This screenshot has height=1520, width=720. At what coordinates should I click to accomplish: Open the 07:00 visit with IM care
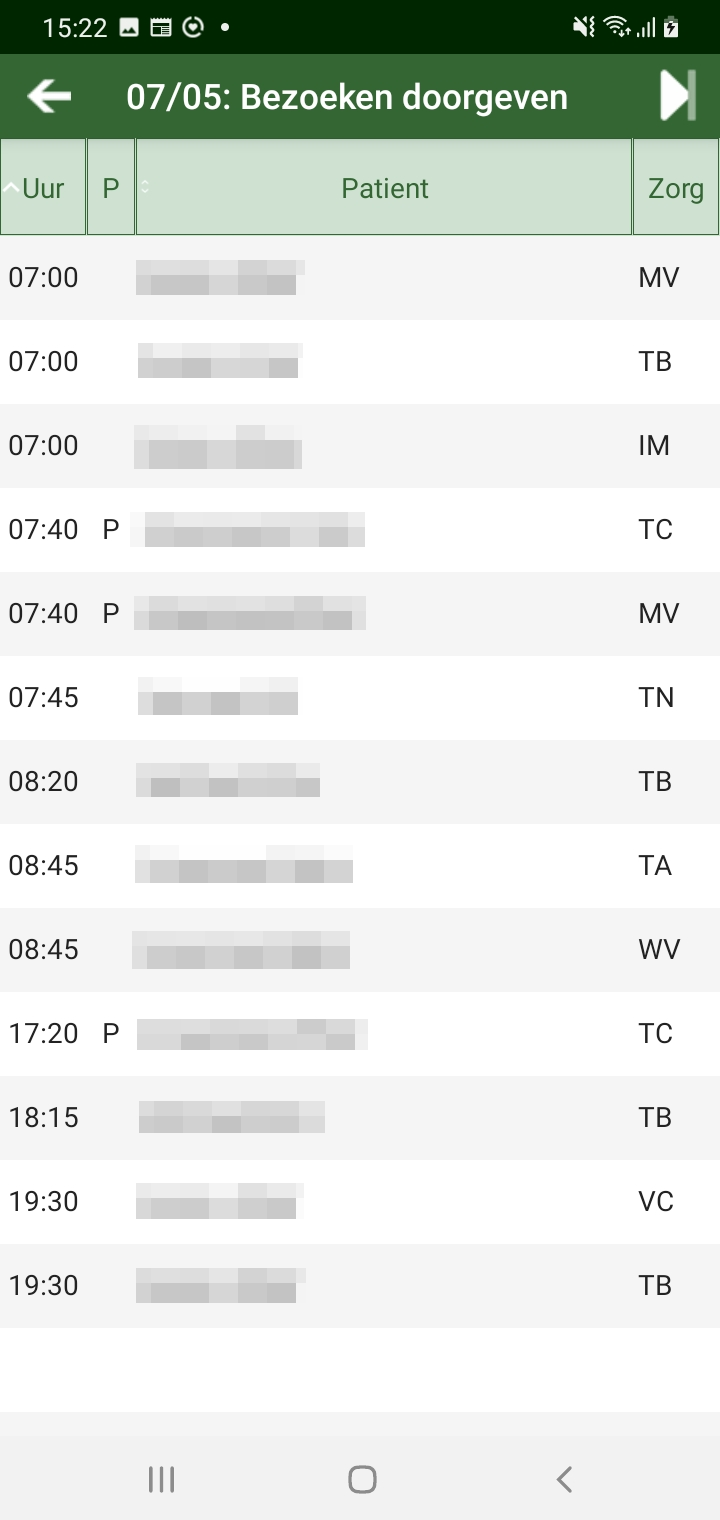pyautogui.click(x=360, y=446)
